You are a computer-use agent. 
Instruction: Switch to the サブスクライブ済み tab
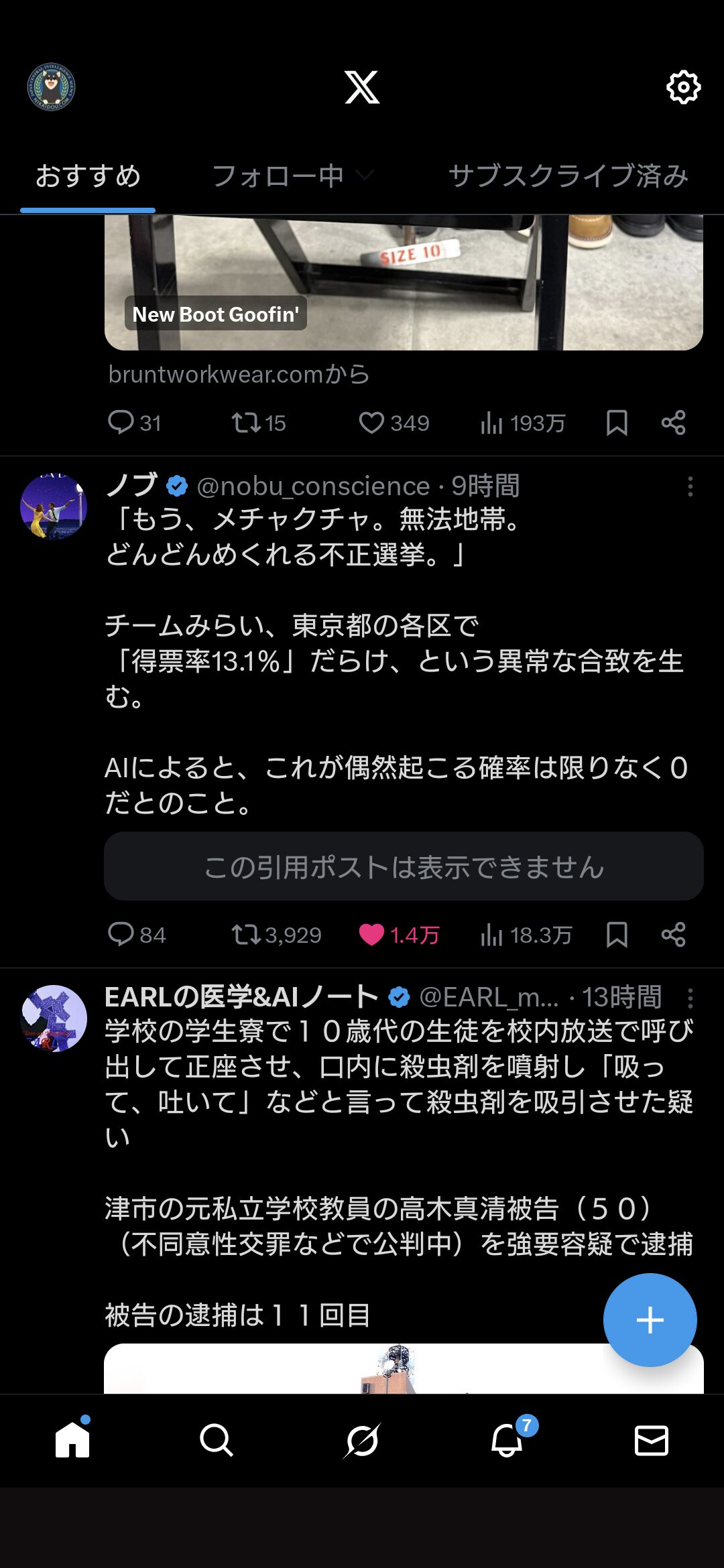568,176
